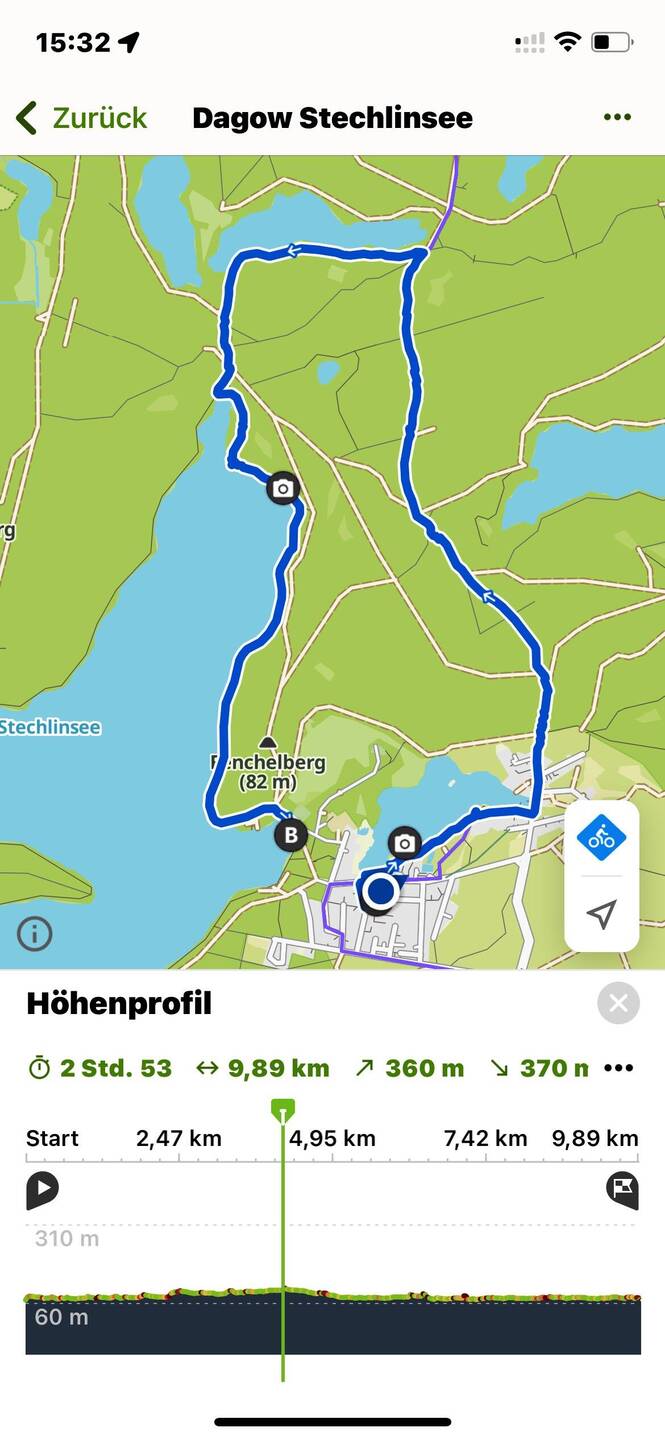Close the Höhenprofil panel

(618, 1003)
